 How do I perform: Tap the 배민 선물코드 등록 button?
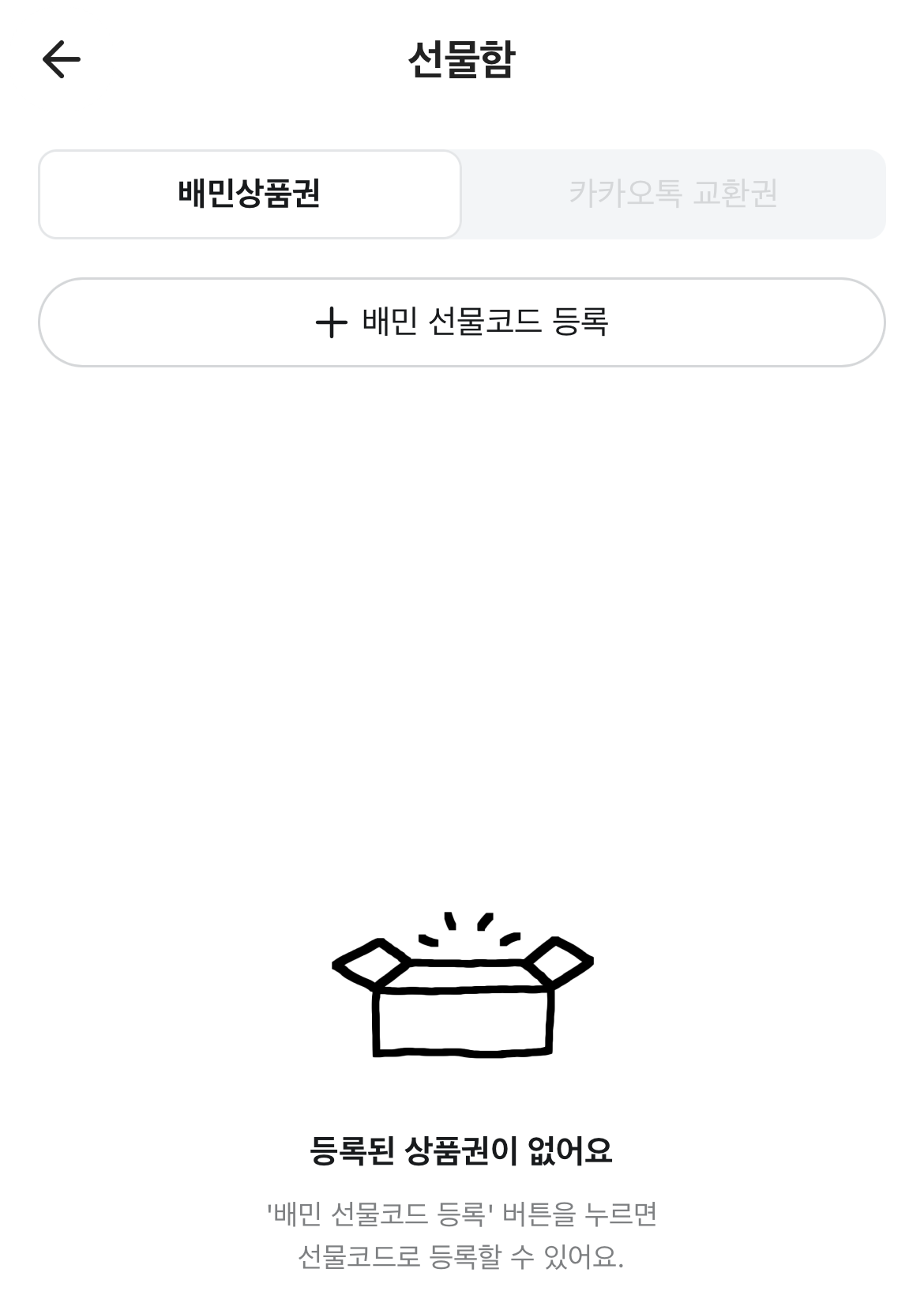[x=462, y=322]
